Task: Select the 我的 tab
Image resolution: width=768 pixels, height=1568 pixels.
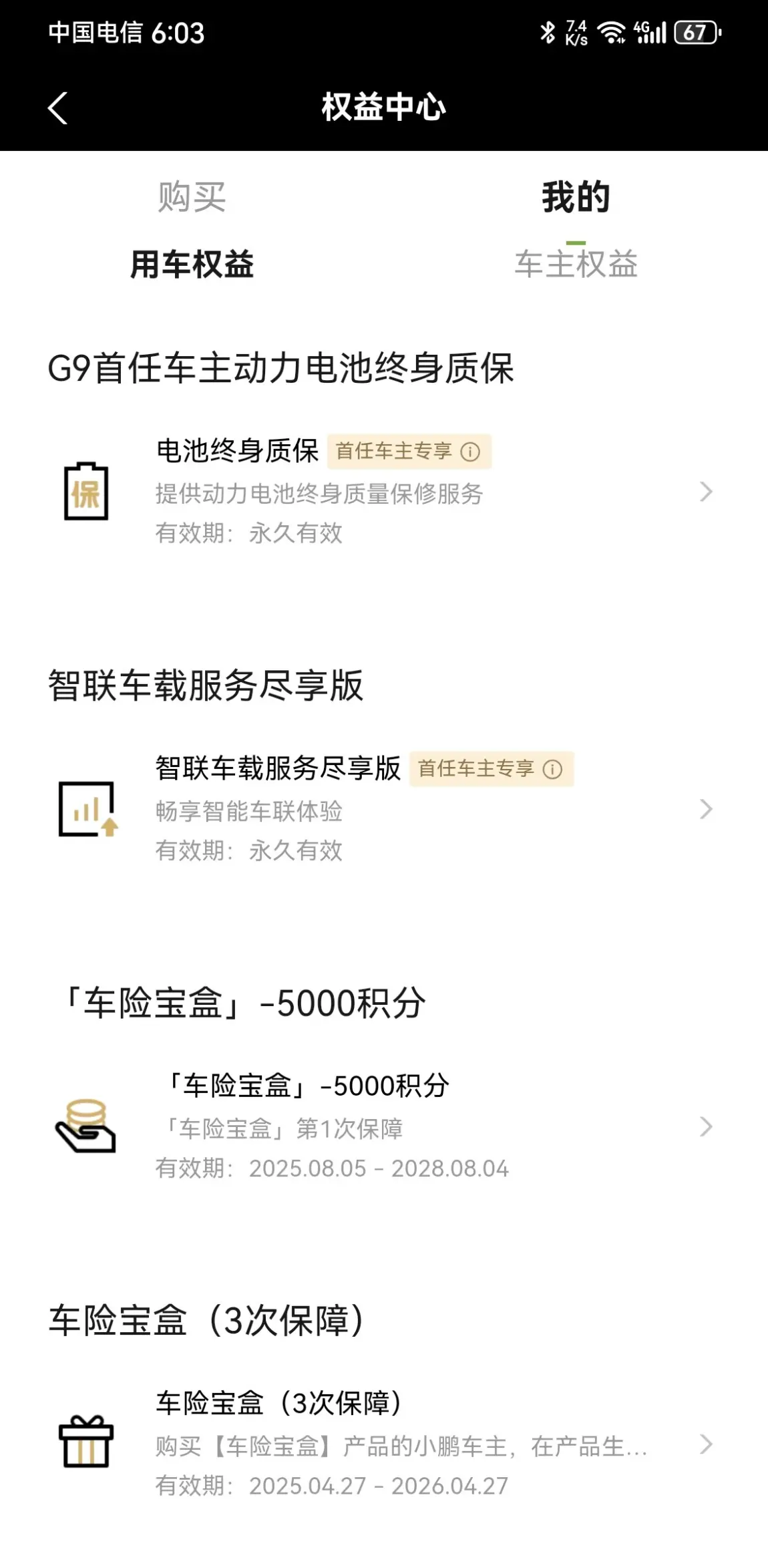Action: [x=576, y=197]
